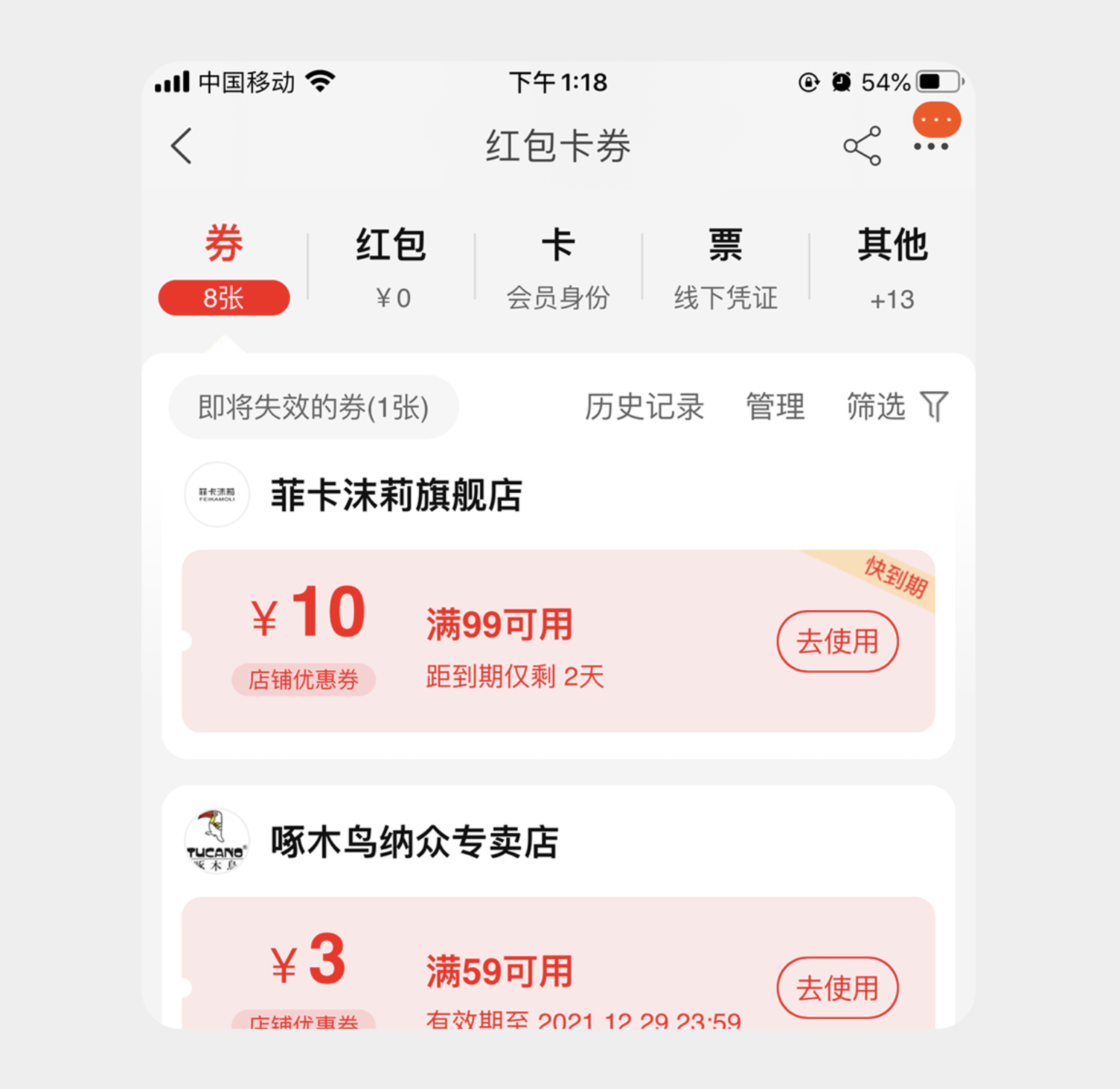Open the 筛选 filter
The width and height of the screenshot is (1120, 1089).
tap(897, 407)
